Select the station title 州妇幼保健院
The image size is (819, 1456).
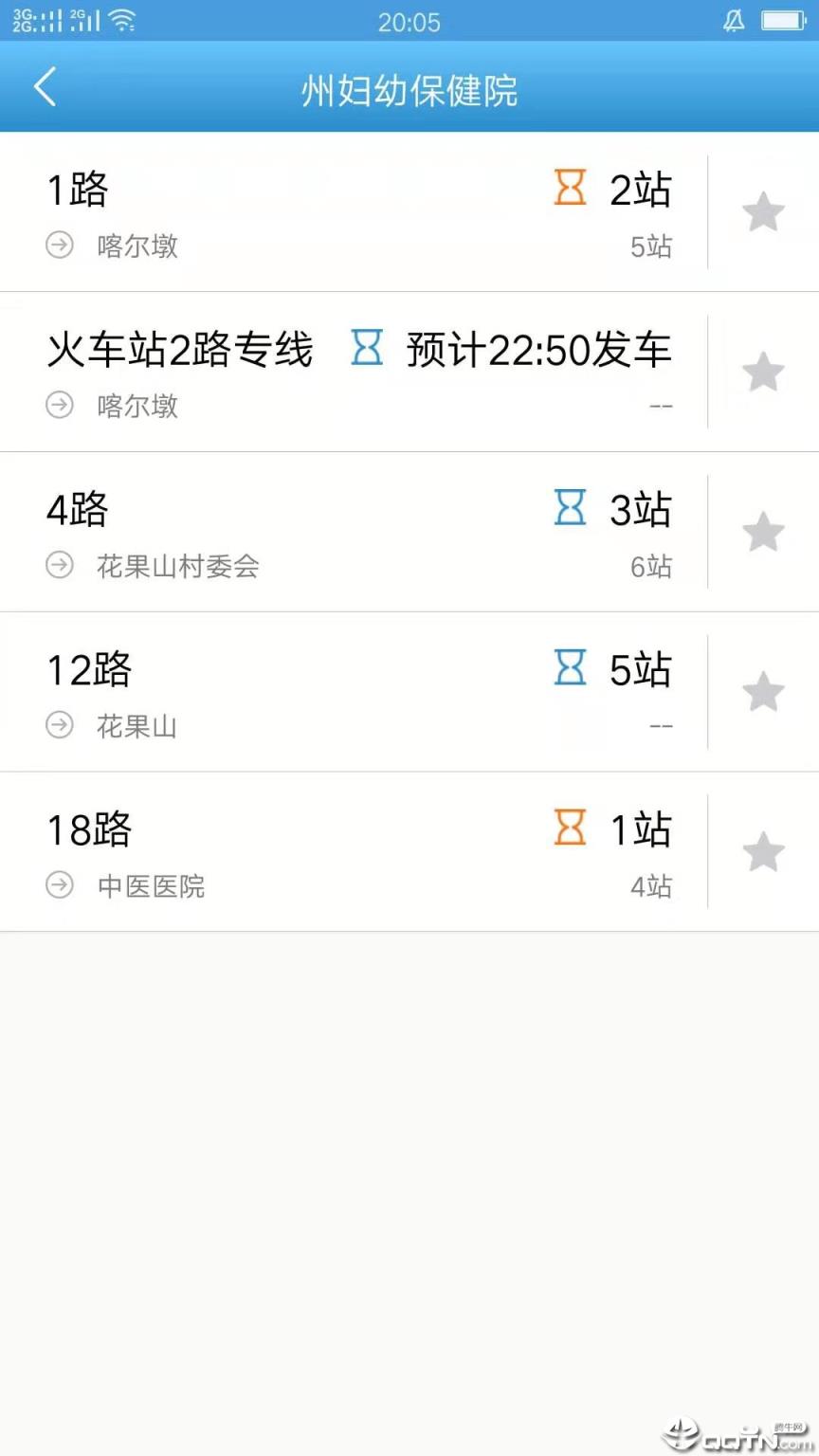pyautogui.click(x=409, y=89)
